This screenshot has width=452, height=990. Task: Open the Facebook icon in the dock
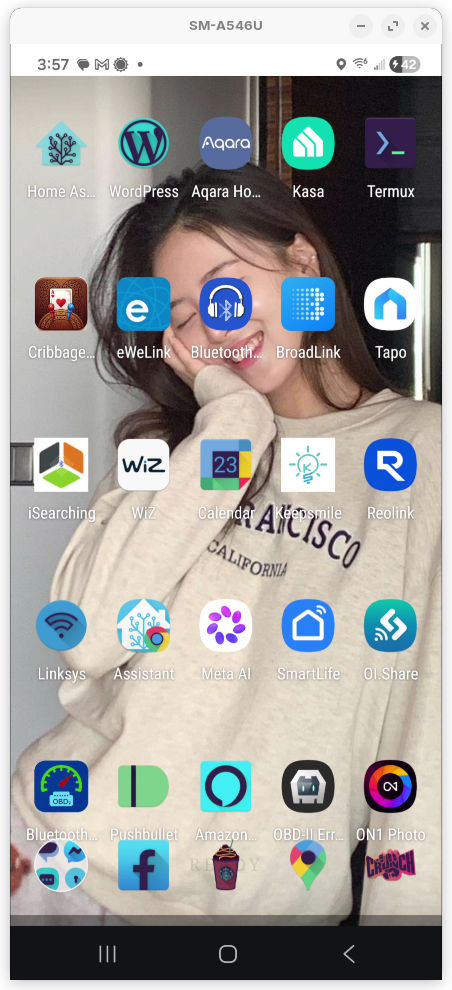144,865
